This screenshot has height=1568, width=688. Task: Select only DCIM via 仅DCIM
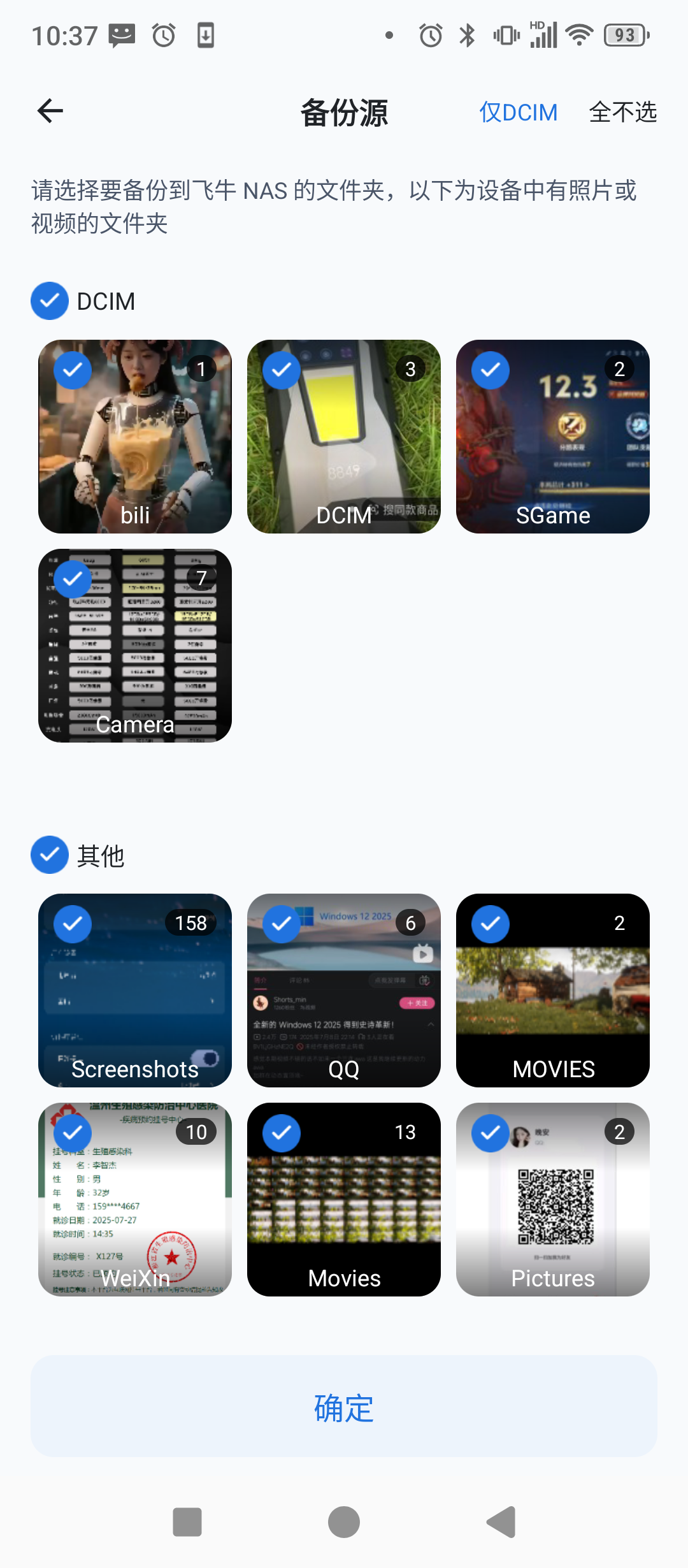[518, 112]
